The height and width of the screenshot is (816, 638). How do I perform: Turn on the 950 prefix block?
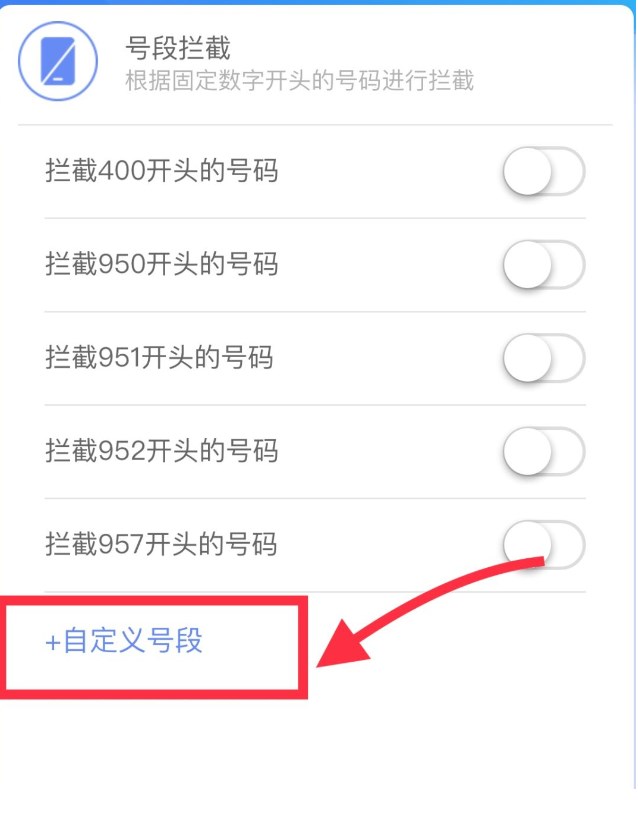pyautogui.click(x=543, y=266)
